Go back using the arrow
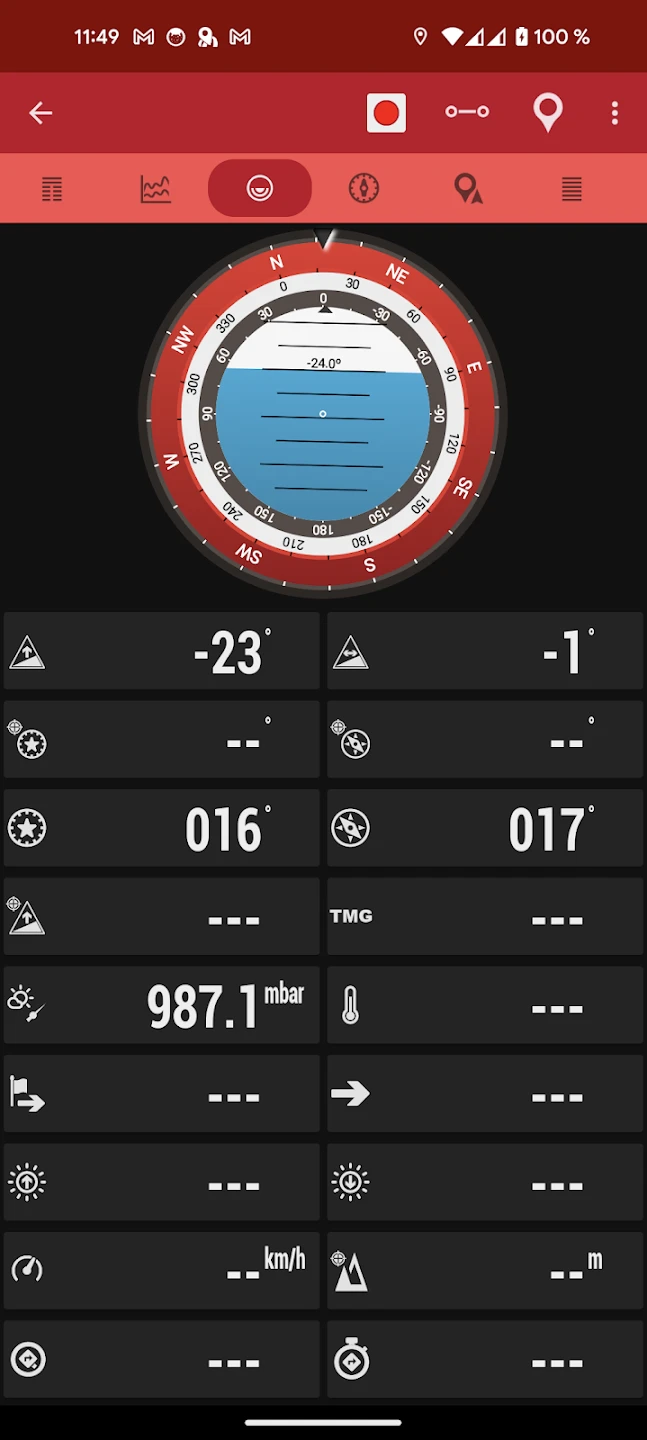Viewport: 647px width, 1440px height. tap(40, 113)
